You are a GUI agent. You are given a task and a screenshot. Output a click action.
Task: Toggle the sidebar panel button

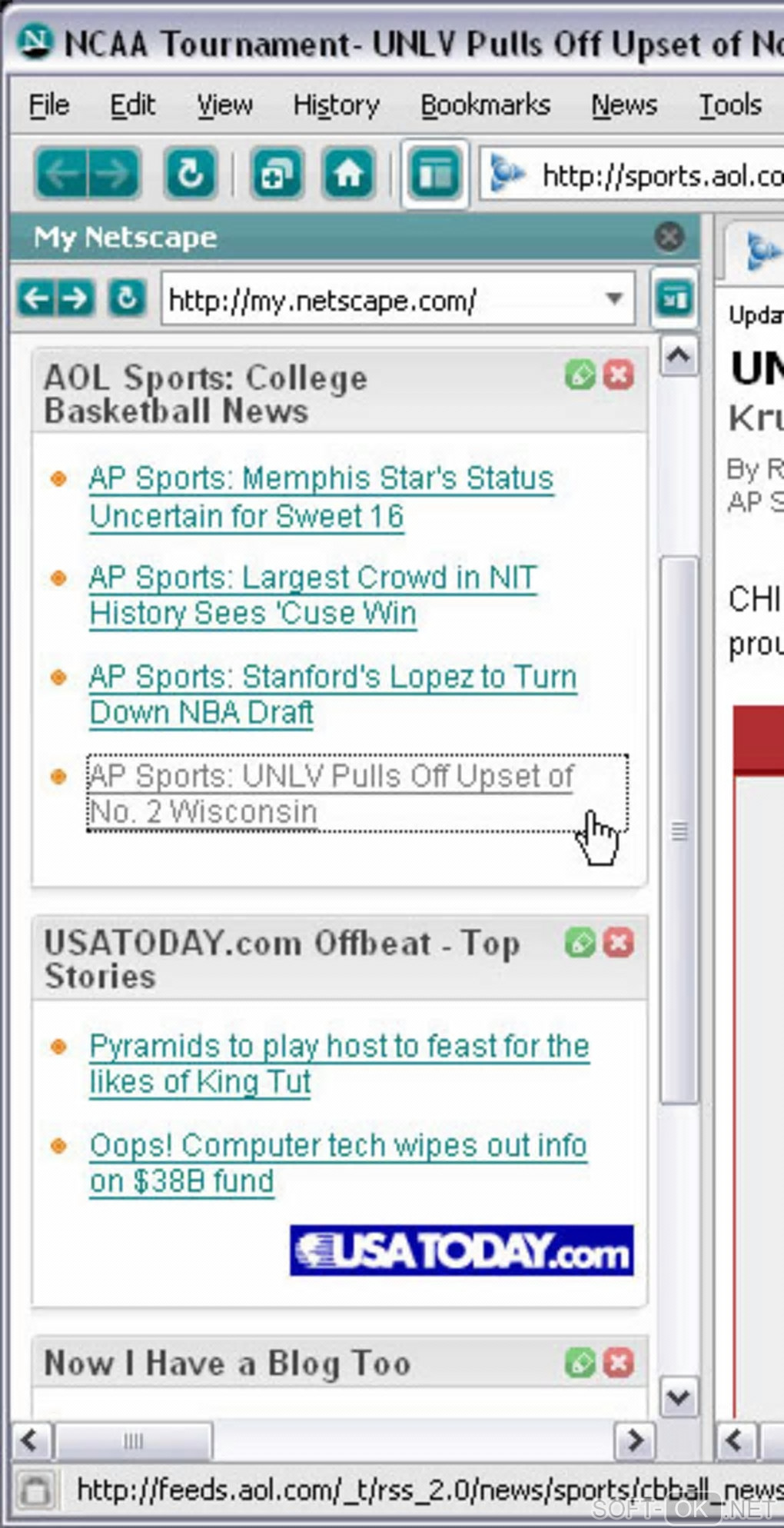[x=434, y=174]
